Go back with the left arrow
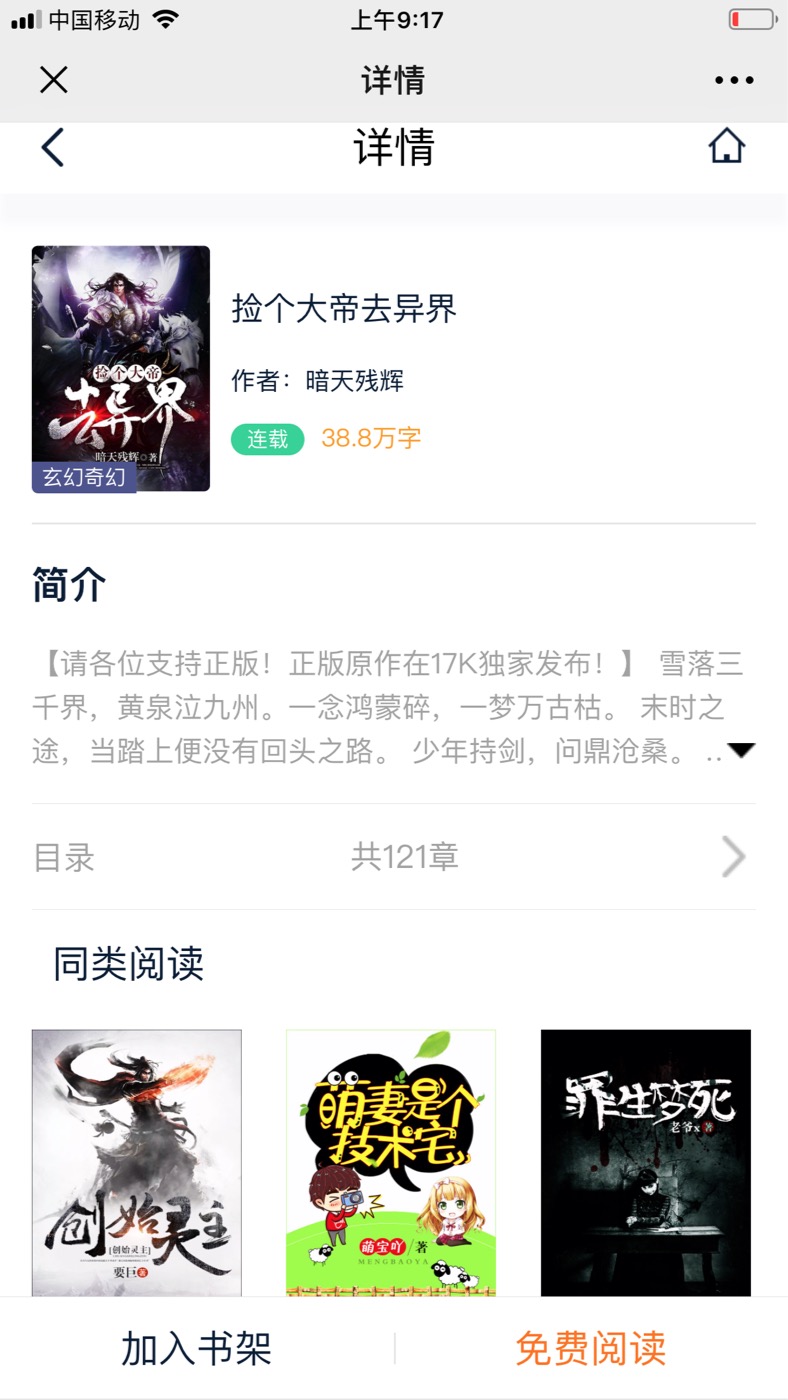 click(x=53, y=148)
